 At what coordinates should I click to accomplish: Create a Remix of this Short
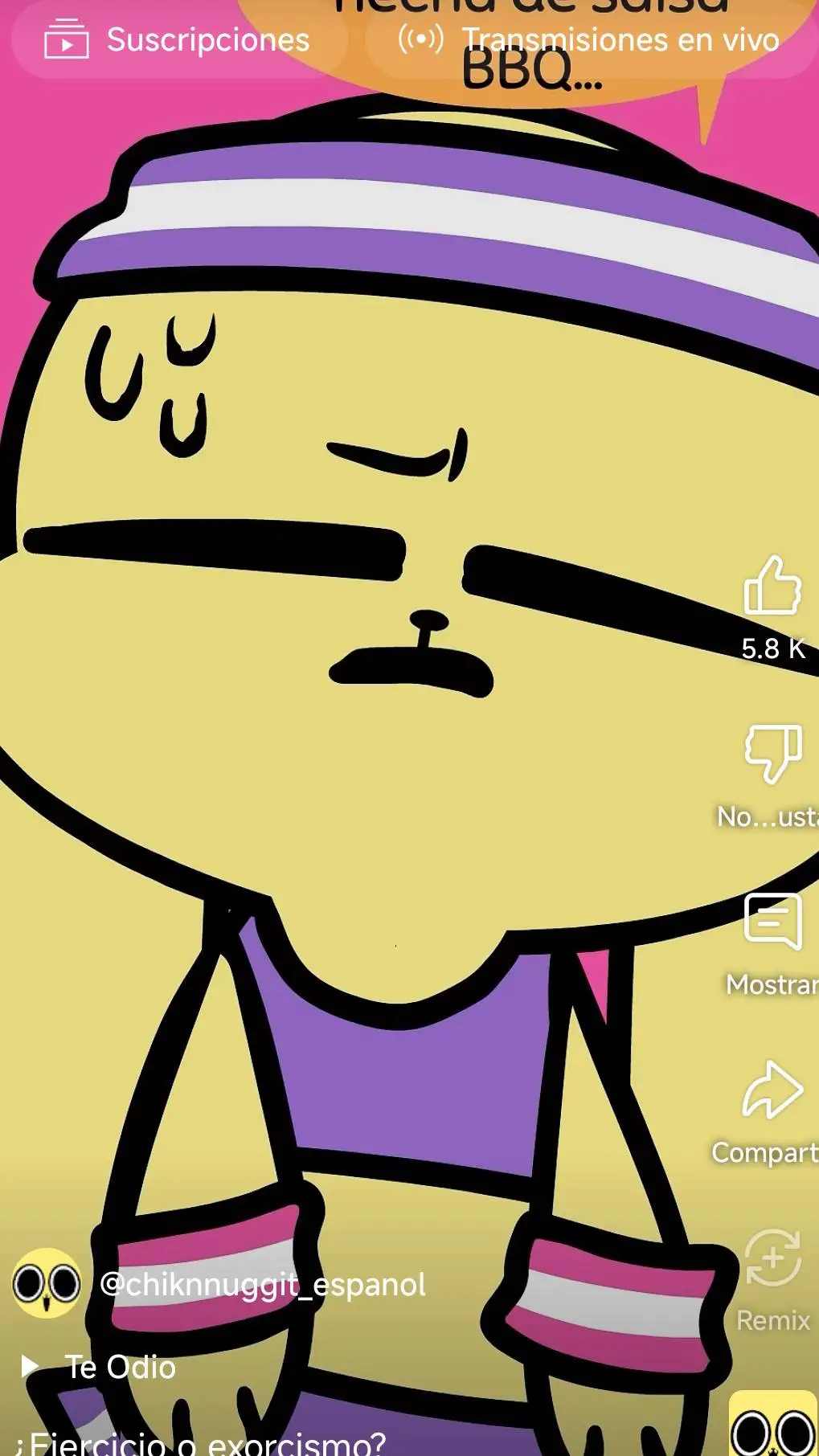pos(772,1258)
